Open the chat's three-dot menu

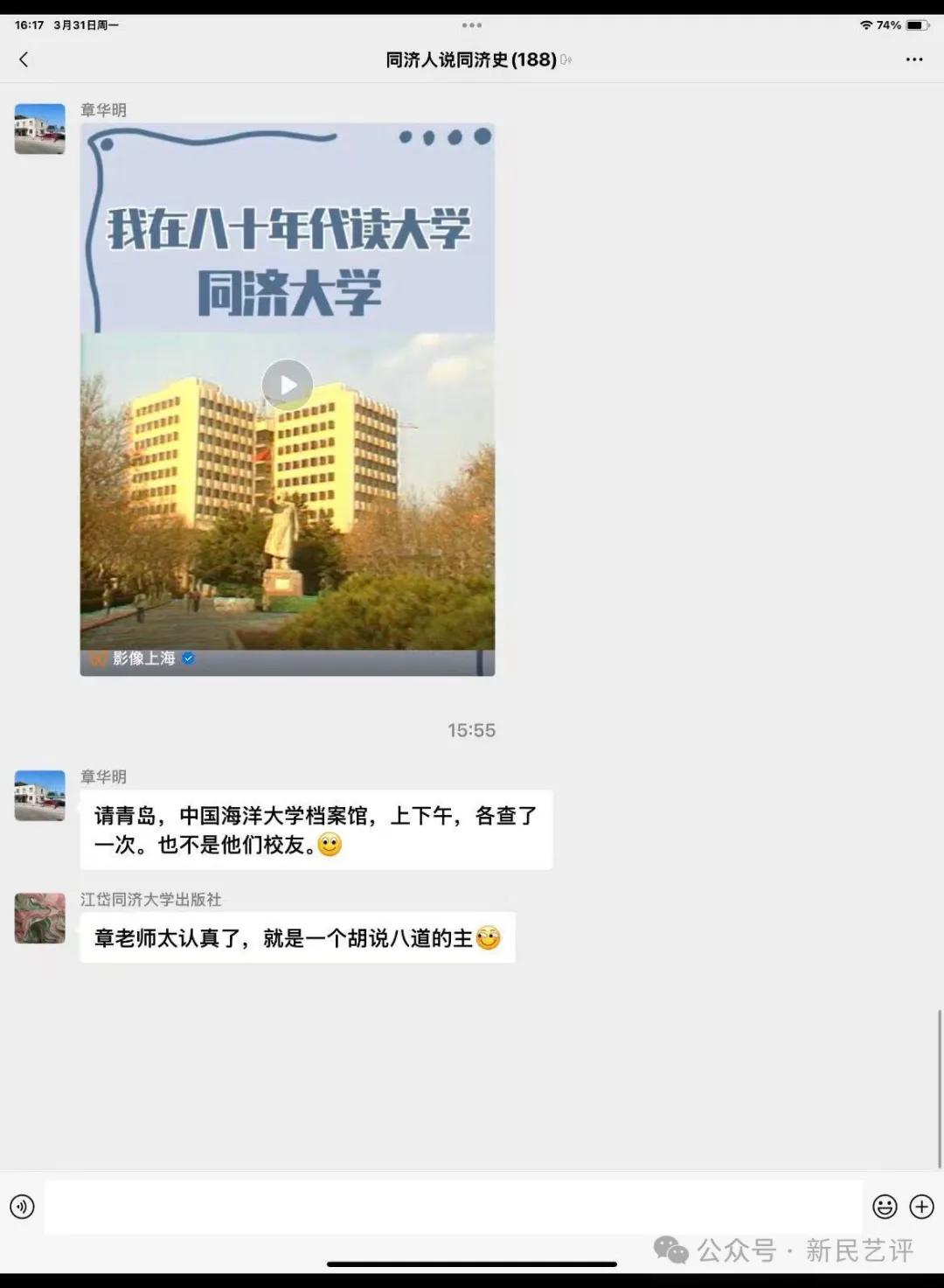pyautogui.click(x=913, y=59)
